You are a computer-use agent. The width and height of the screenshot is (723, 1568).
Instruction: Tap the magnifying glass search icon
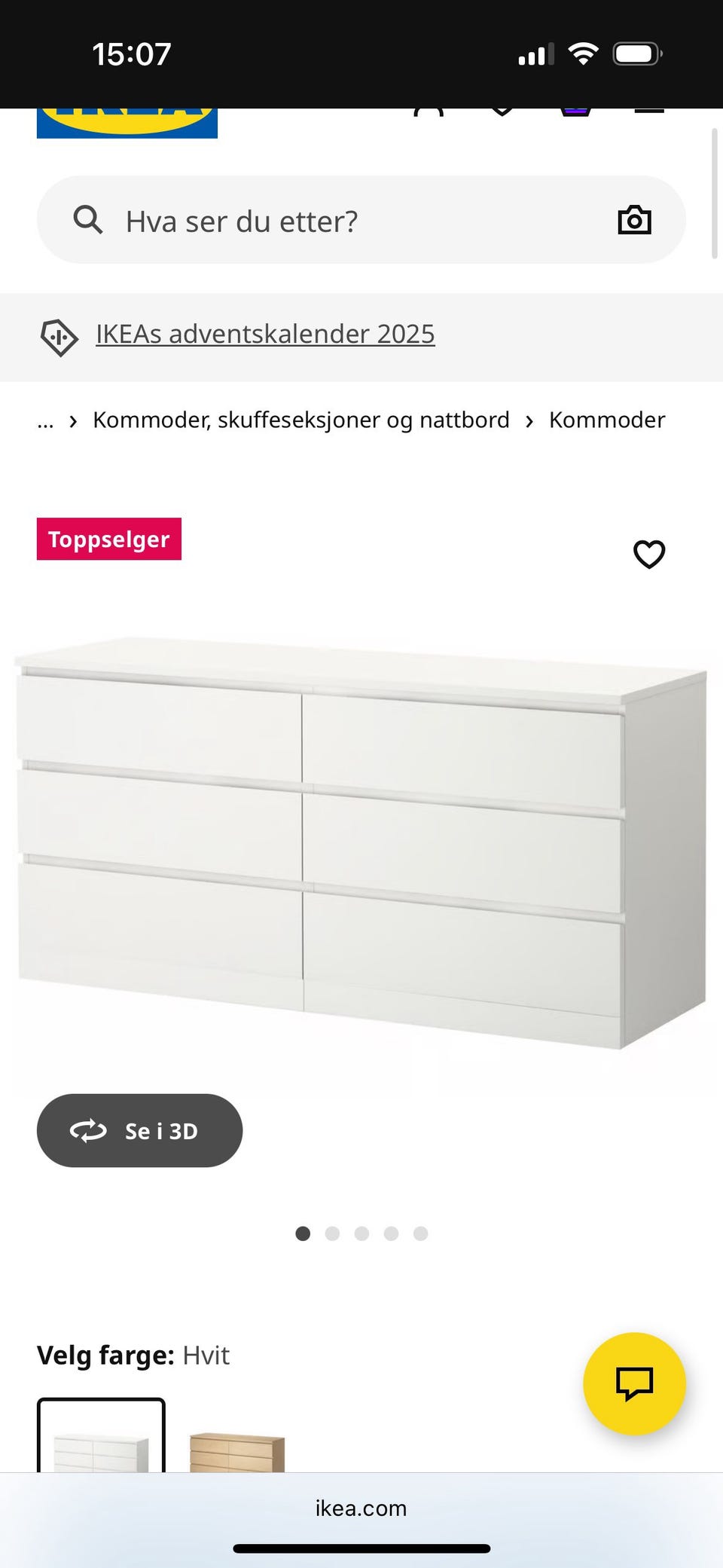point(88,219)
